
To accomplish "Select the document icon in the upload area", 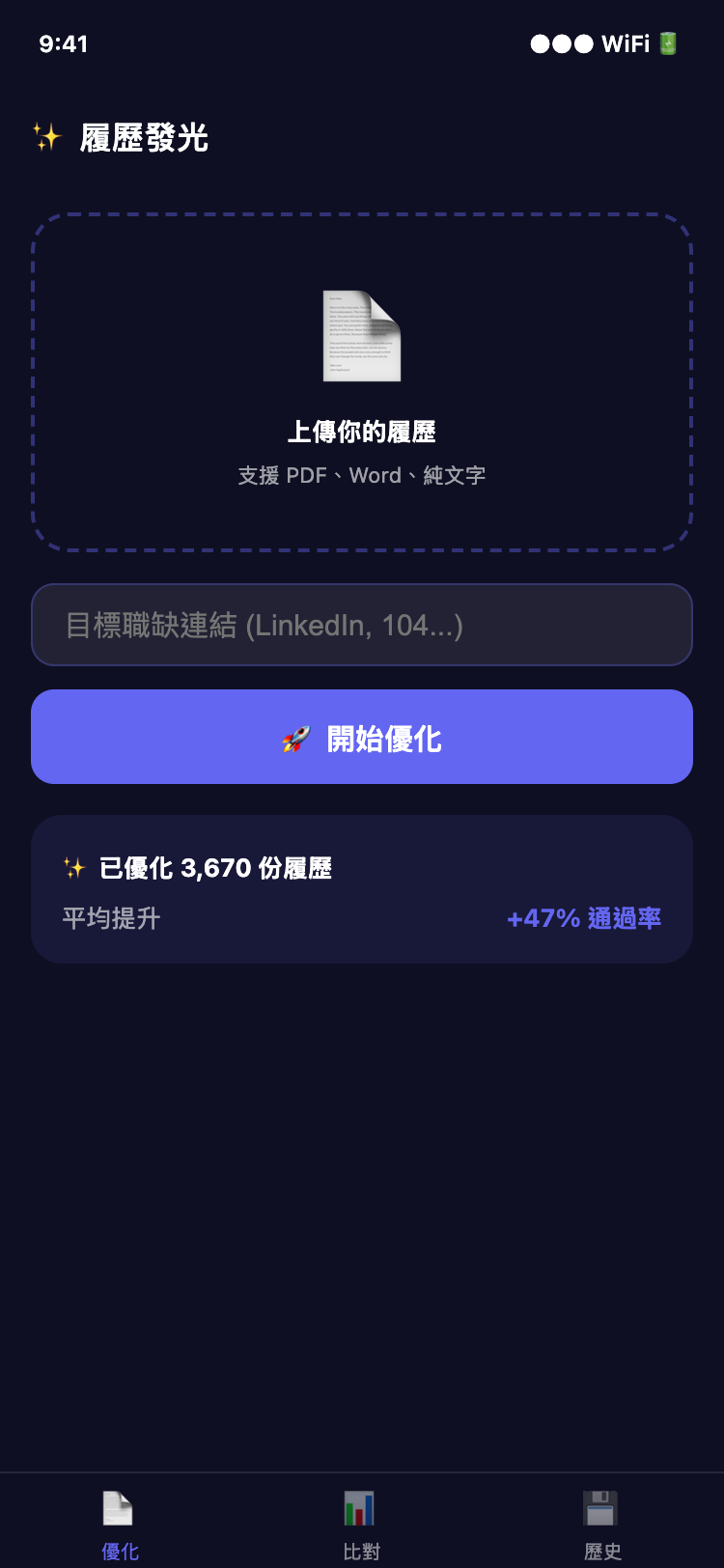I will pos(362,335).
